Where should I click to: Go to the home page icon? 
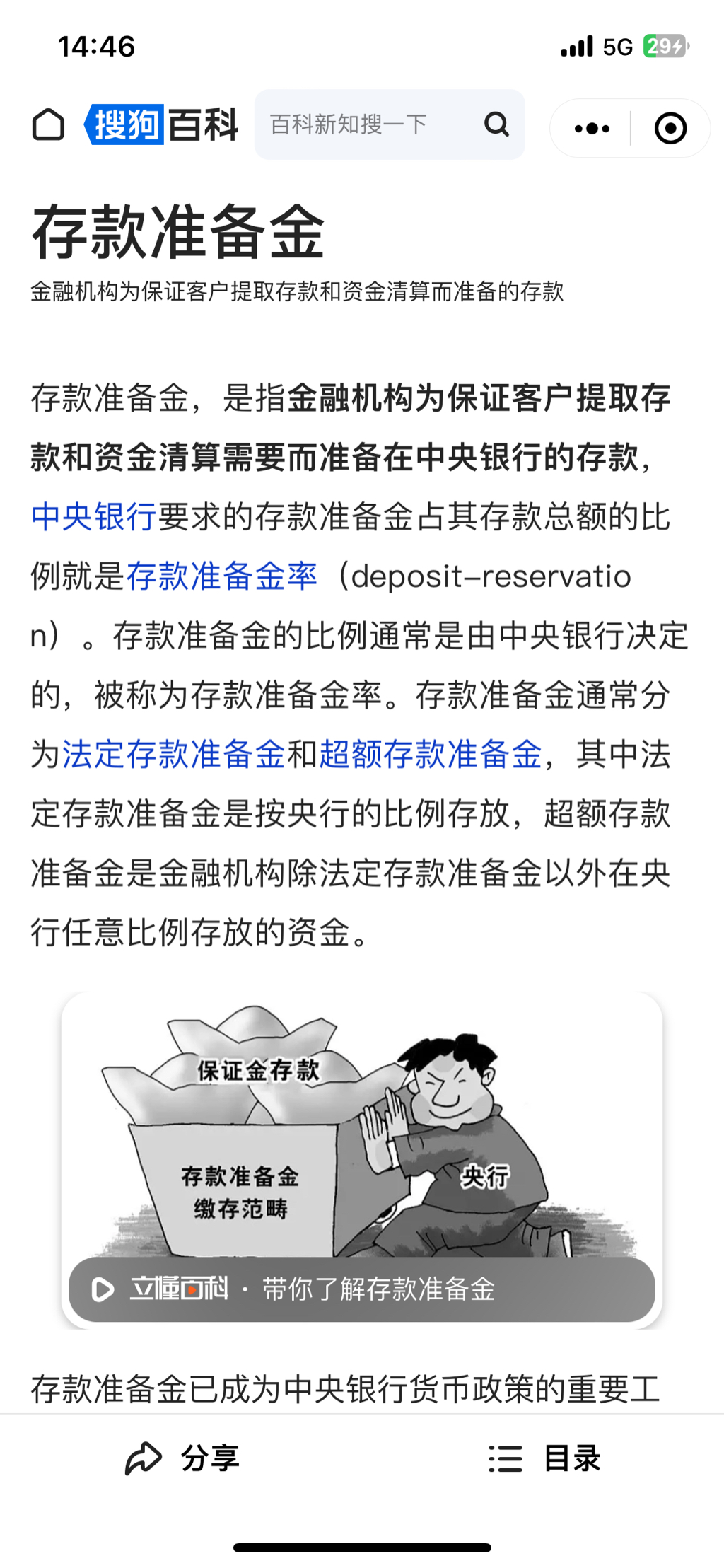[48, 125]
